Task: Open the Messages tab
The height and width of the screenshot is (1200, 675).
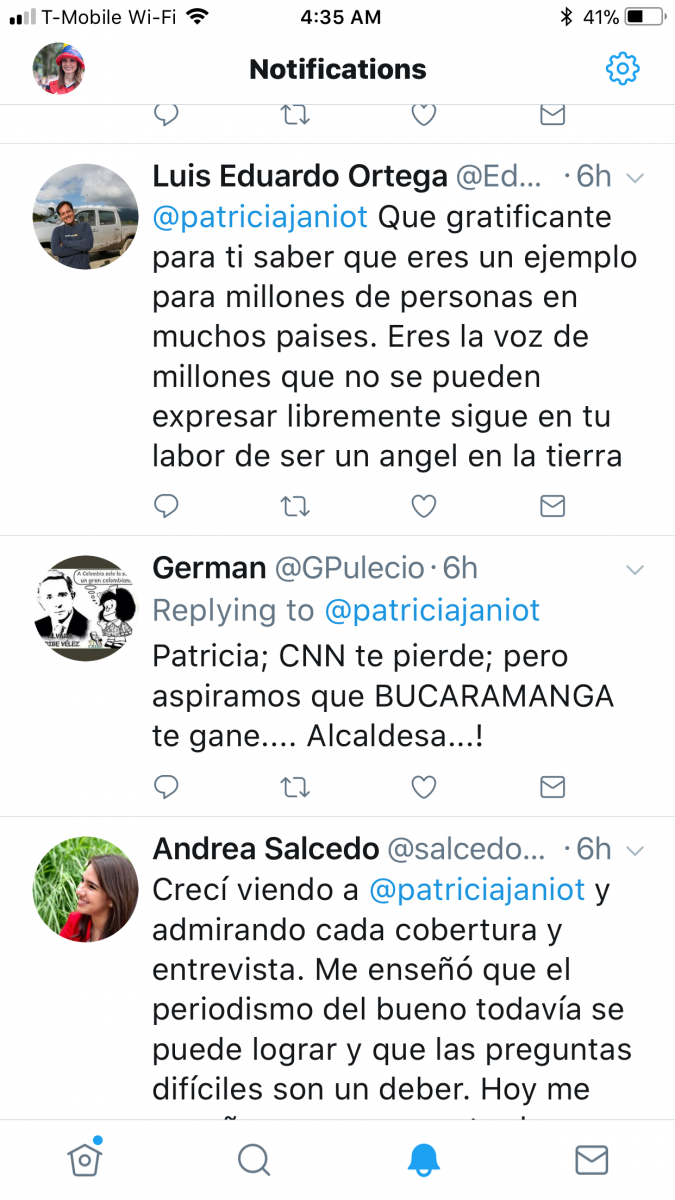Action: click(592, 1159)
